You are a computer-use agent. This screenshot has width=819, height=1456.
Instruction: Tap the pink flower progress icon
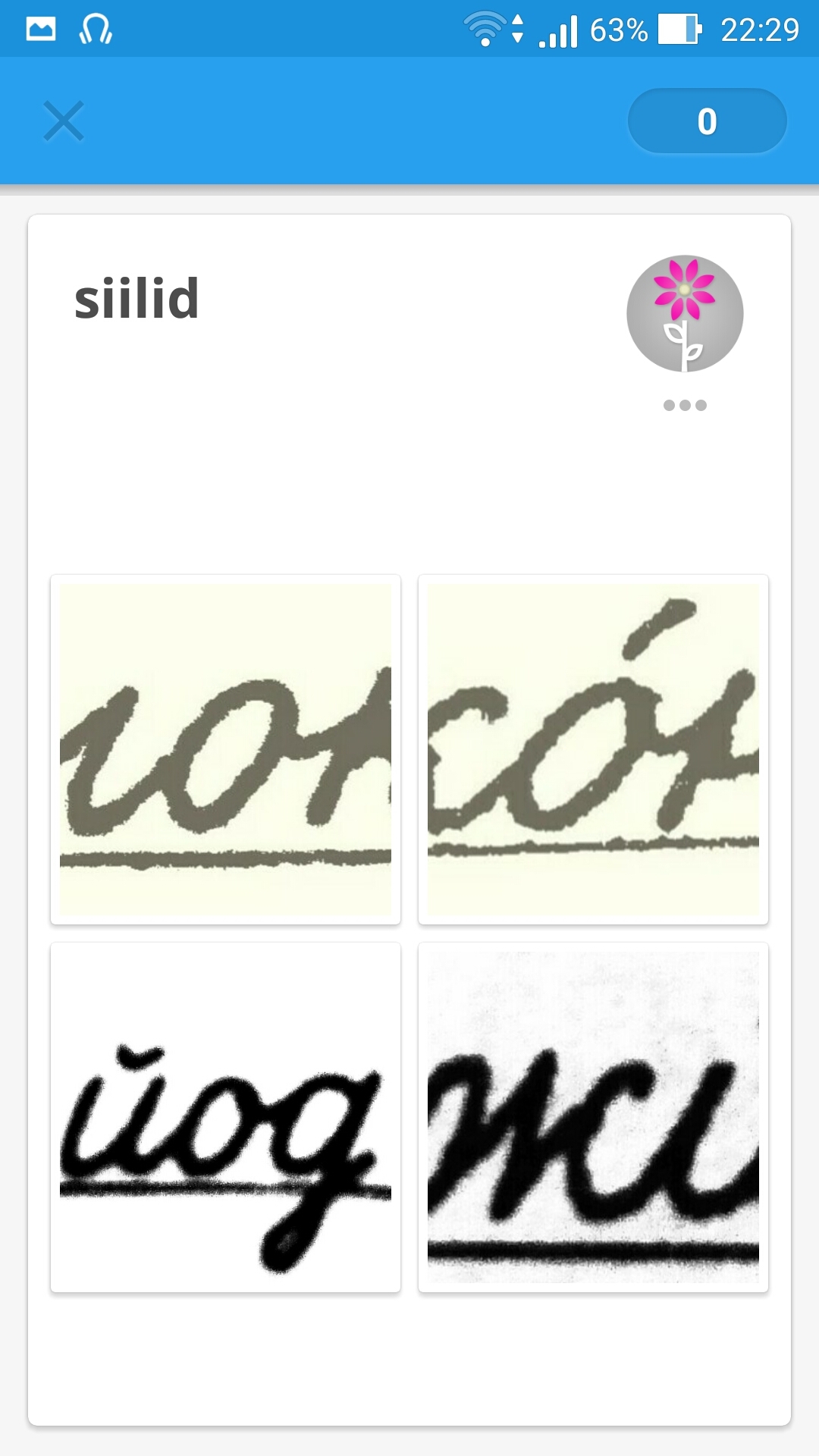[685, 313]
